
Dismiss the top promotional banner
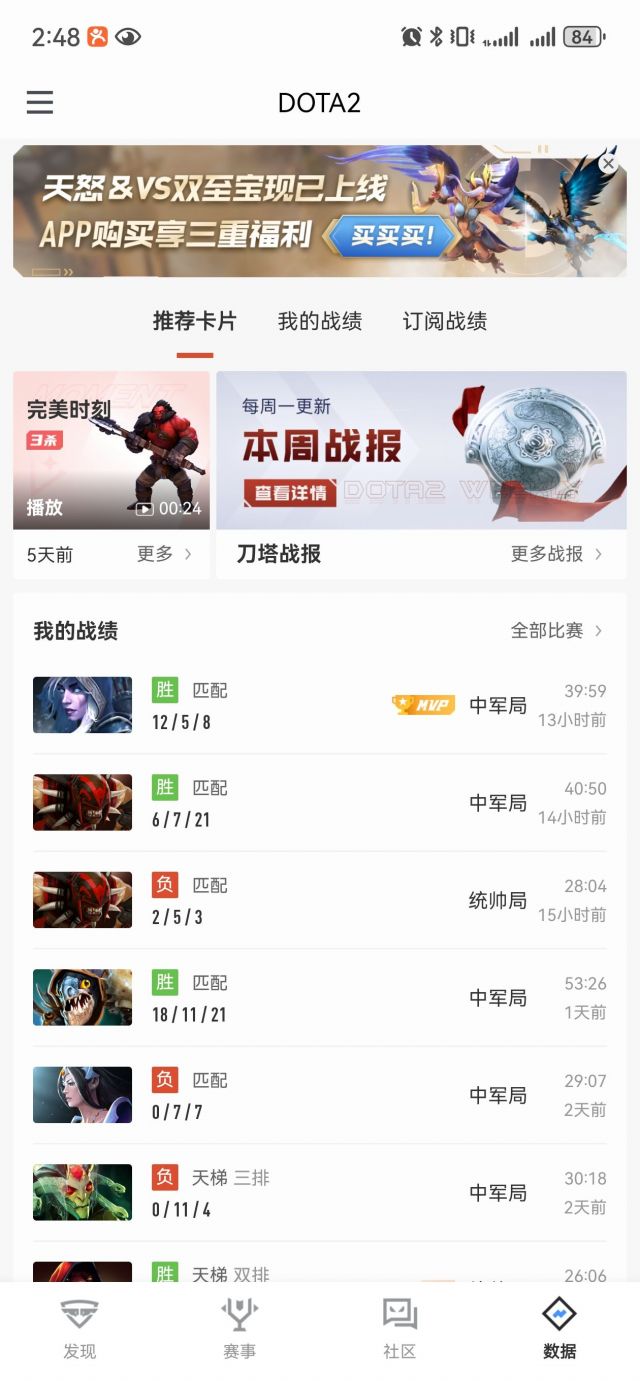point(608,163)
